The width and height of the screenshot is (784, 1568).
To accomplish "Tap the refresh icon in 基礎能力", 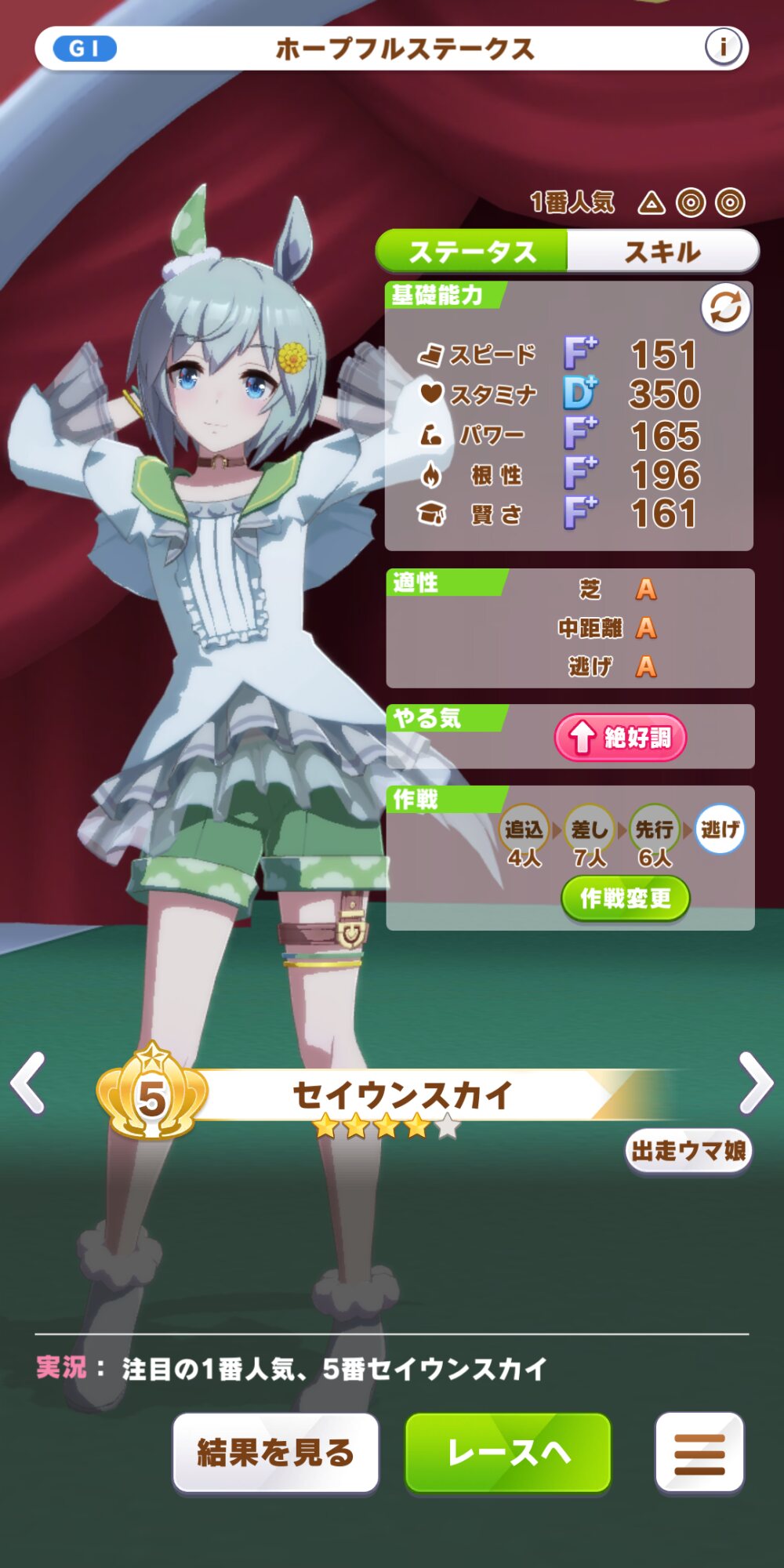I will 725,307.
